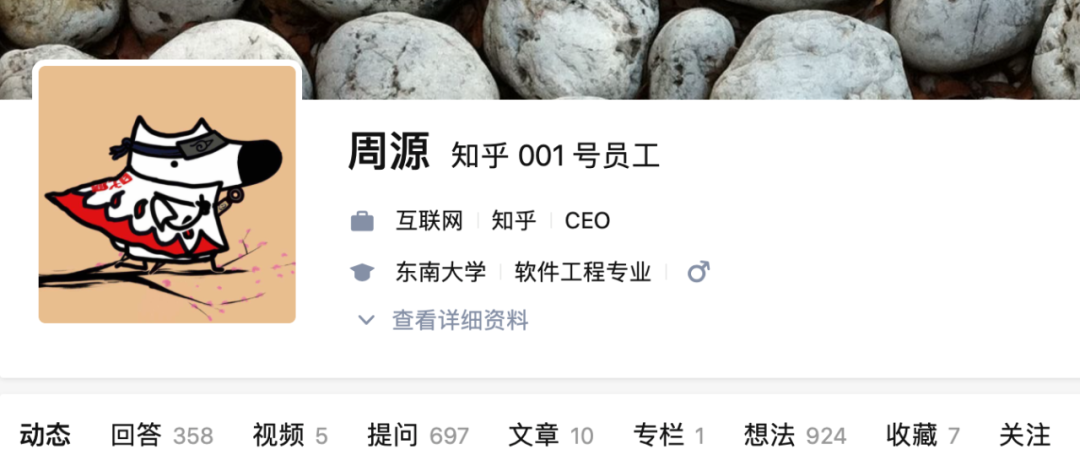Switch to the 视频 tab

point(290,435)
